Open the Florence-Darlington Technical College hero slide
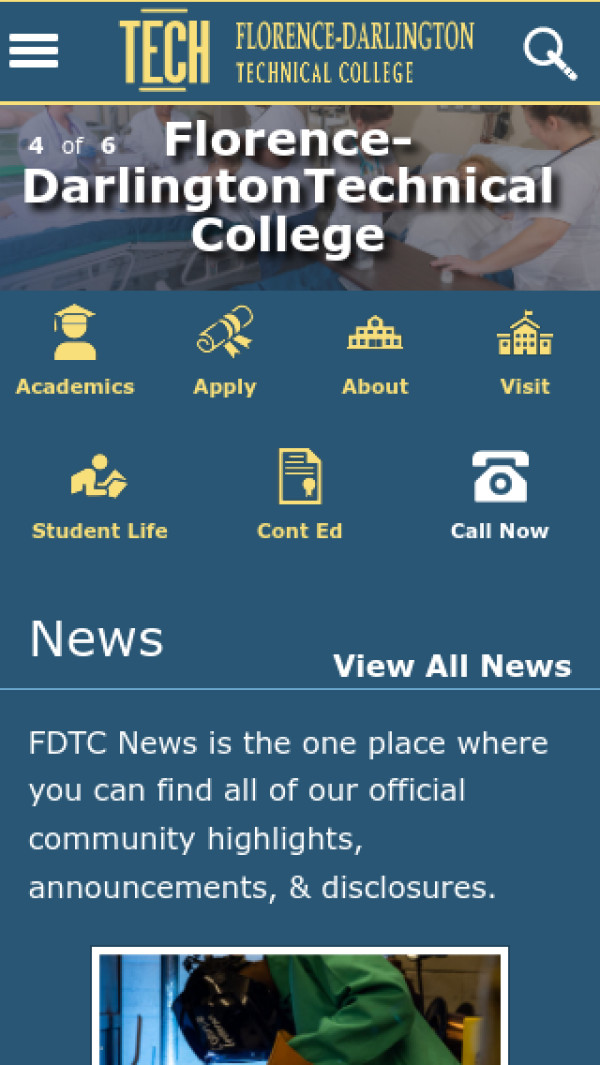600x1065 pixels. (x=300, y=198)
